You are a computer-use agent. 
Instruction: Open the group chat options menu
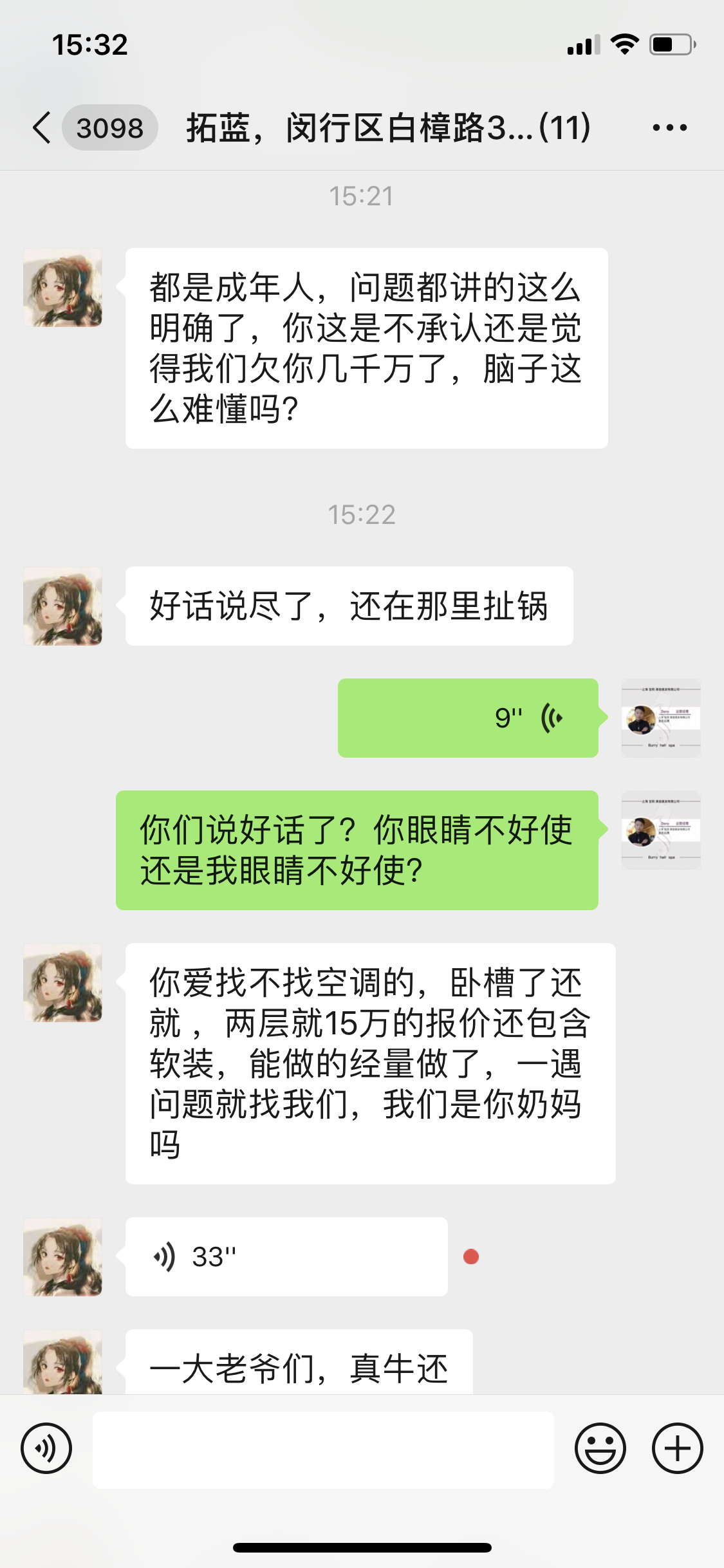(669, 127)
